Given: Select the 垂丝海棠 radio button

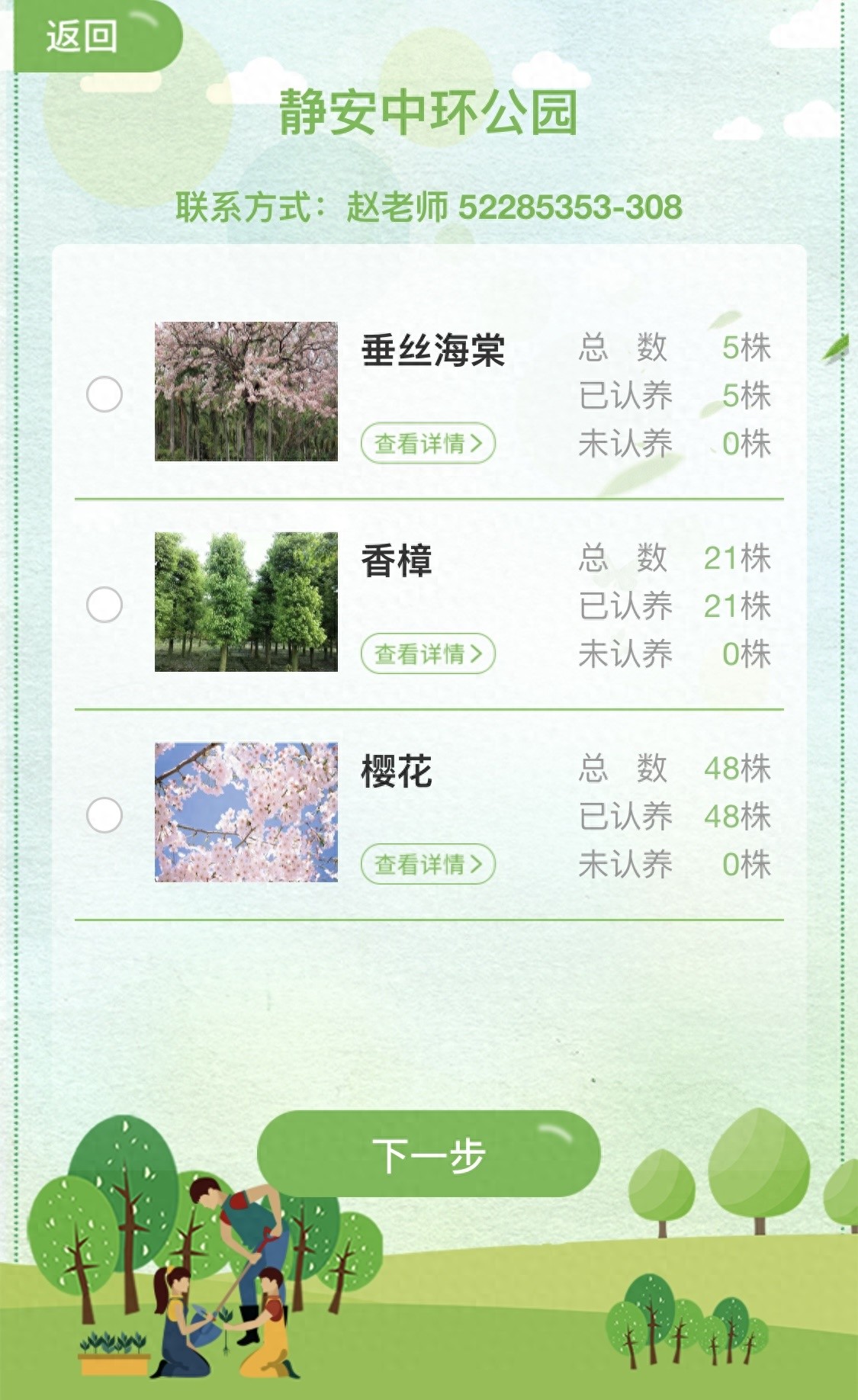Looking at the screenshot, I should 104,394.
